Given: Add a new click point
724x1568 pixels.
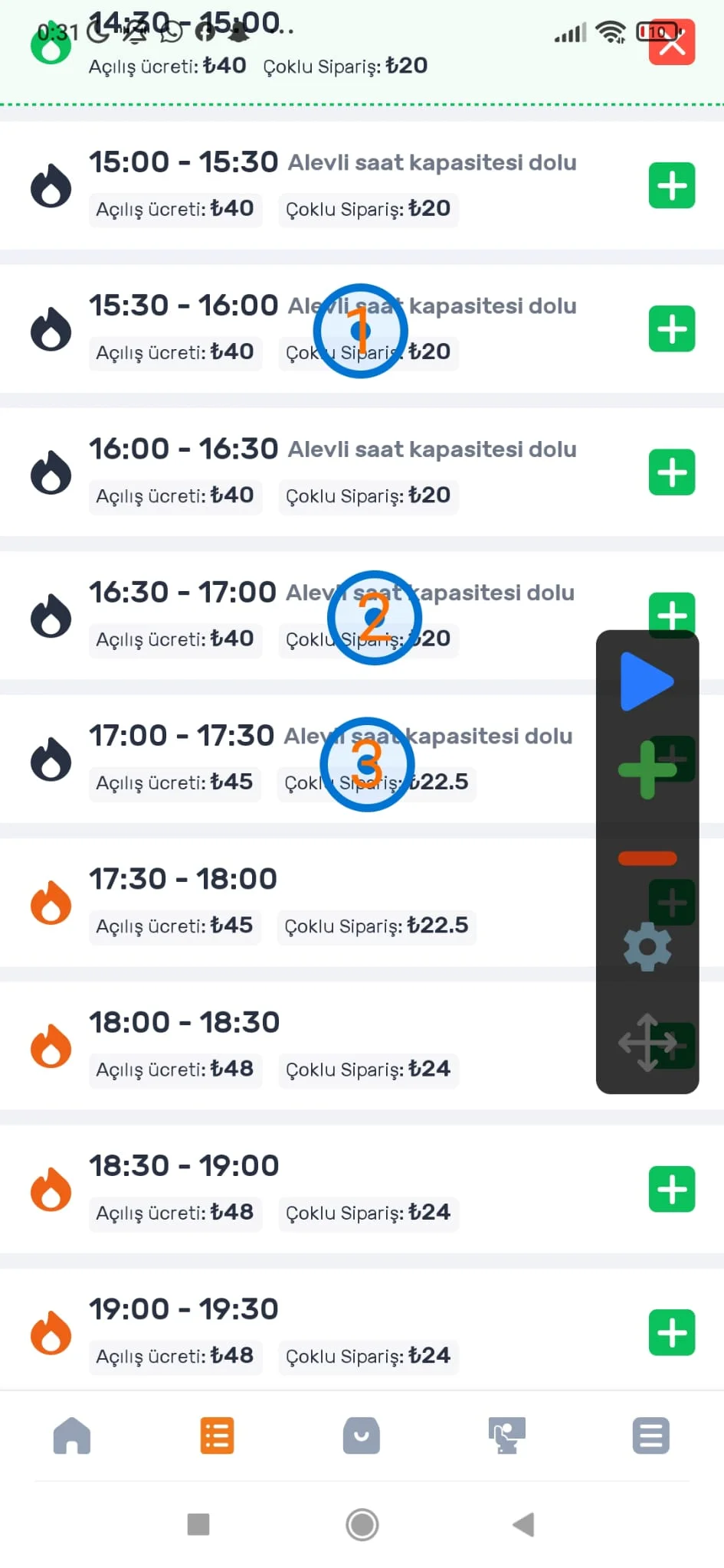Looking at the screenshot, I should 647,769.
